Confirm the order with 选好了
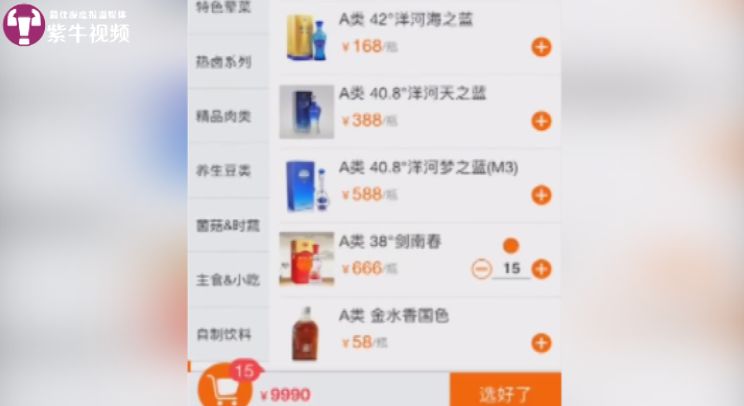Viewport: 744px width, 406px height. (505, 392)
